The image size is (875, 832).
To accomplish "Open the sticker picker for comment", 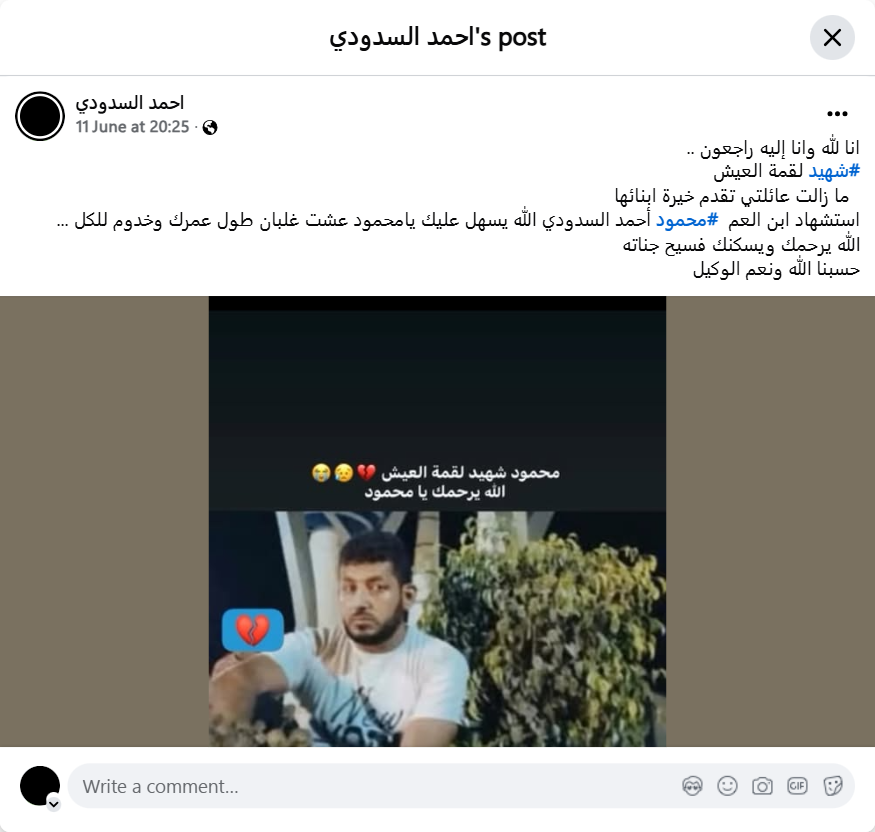I will pos(832,786).
